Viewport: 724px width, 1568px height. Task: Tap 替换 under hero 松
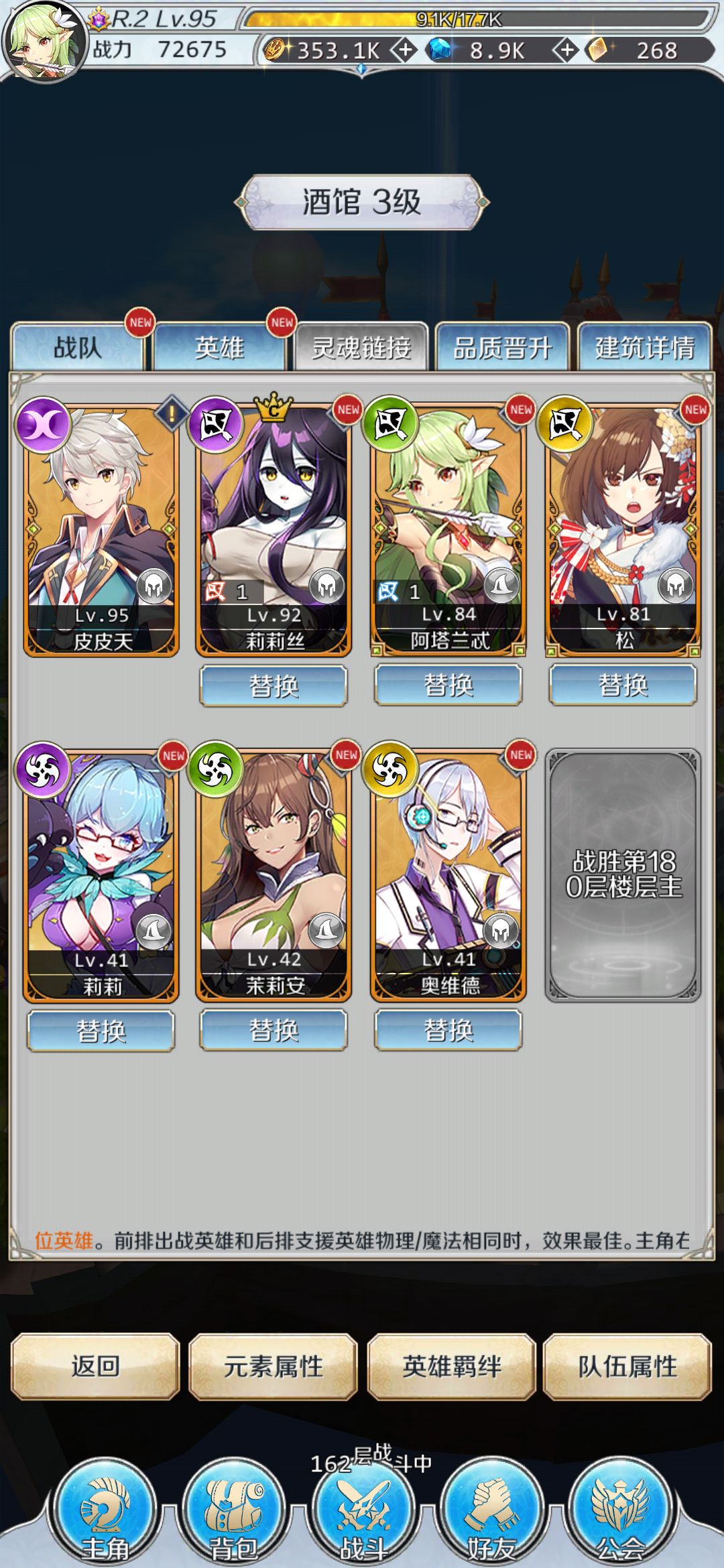(x=623, y=685)
